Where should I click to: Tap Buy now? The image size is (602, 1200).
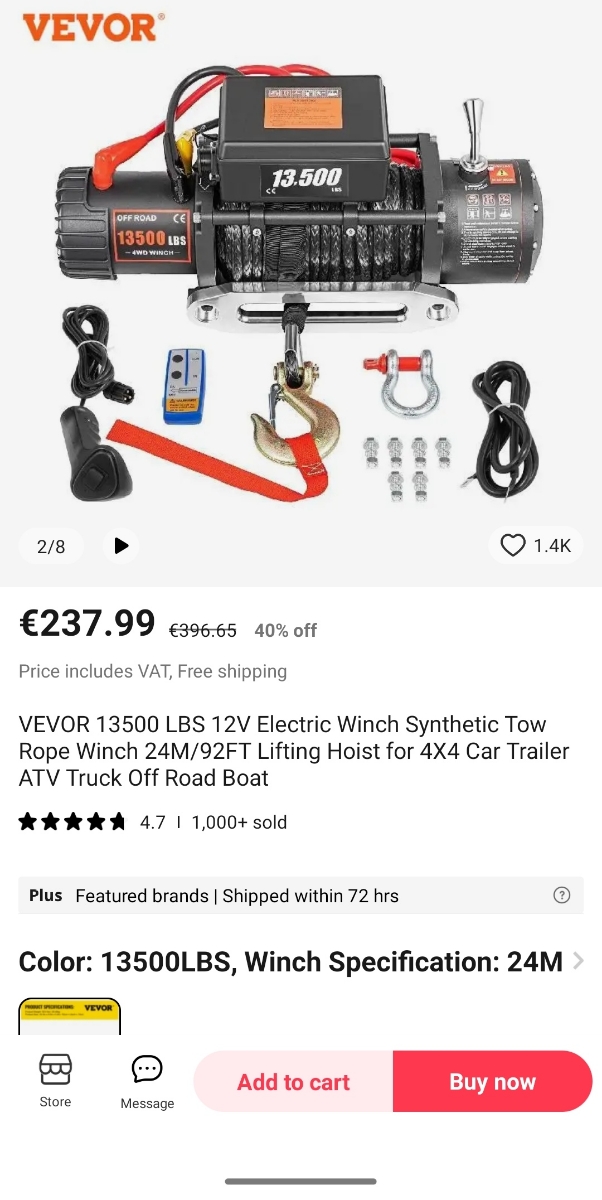(493, 1082)
